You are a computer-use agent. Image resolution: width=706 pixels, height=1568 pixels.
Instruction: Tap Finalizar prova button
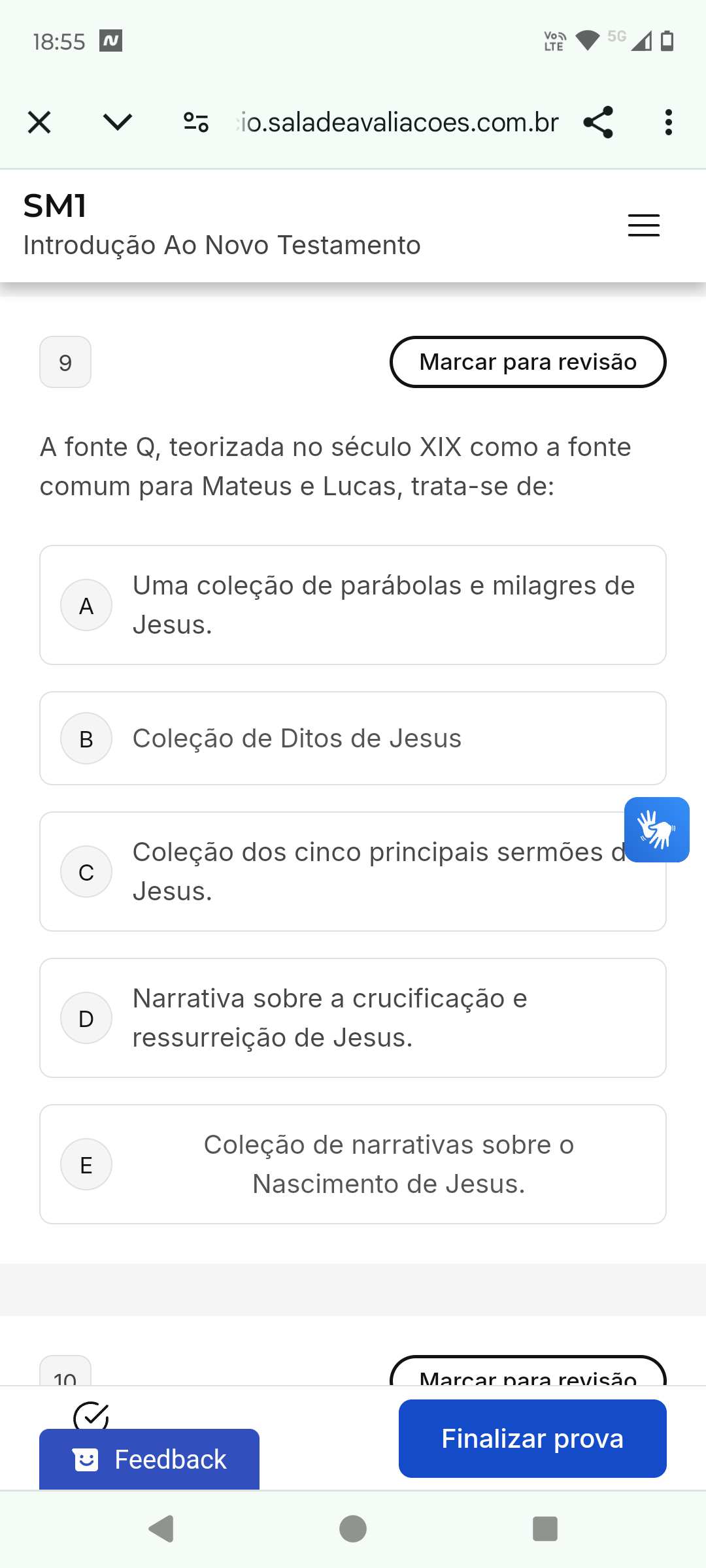(532, 1439)
